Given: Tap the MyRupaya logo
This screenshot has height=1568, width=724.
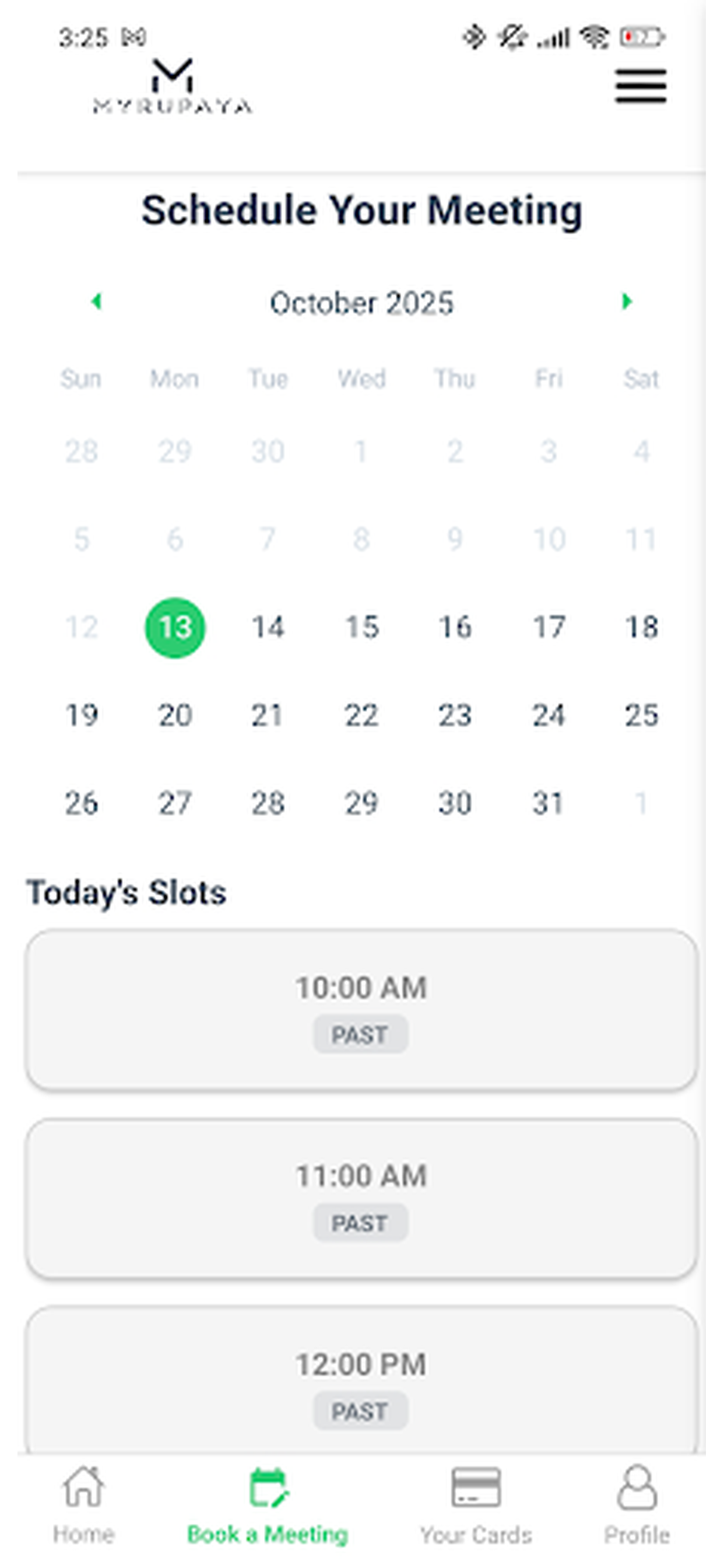Looking at the screenshot, I should point(172,87).
